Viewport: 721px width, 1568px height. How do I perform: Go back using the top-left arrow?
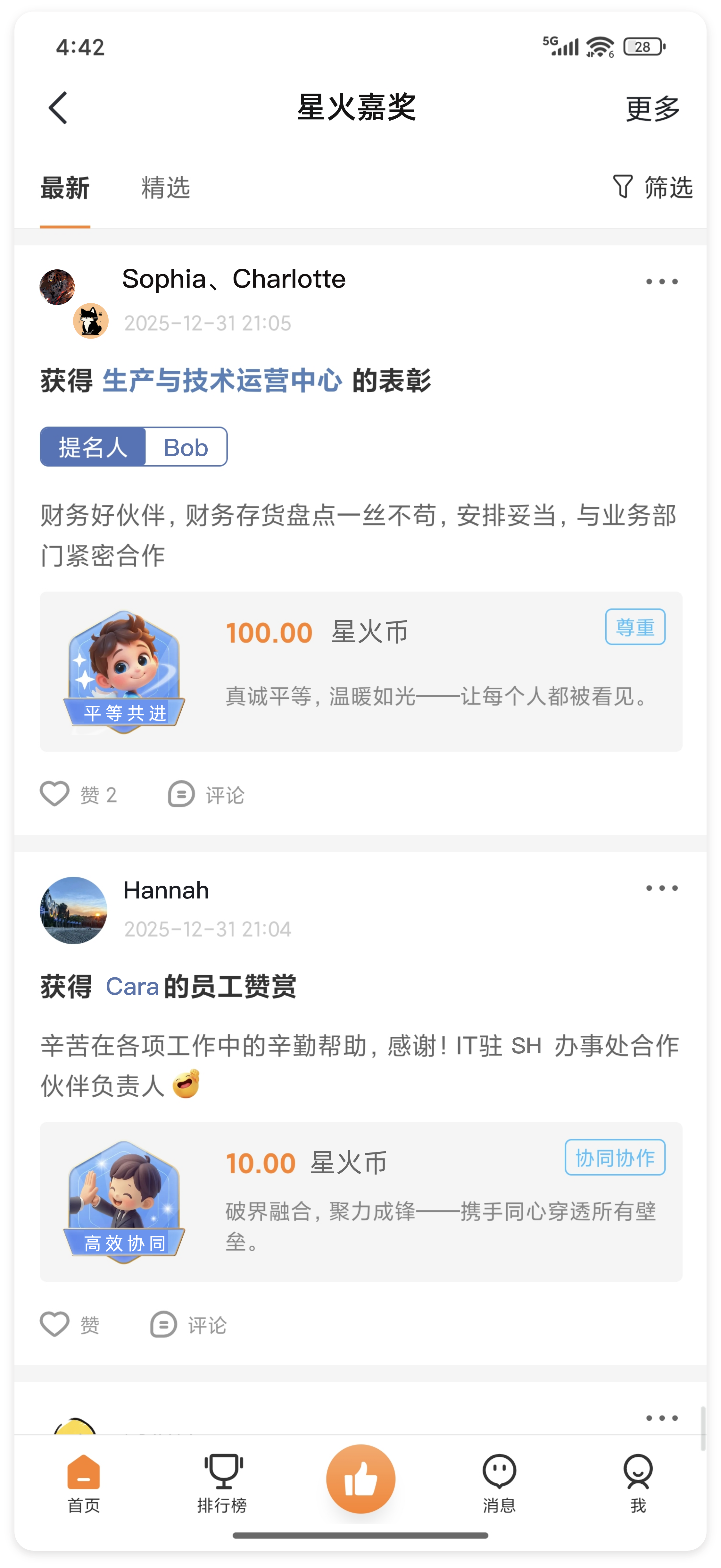pos(58,108)
